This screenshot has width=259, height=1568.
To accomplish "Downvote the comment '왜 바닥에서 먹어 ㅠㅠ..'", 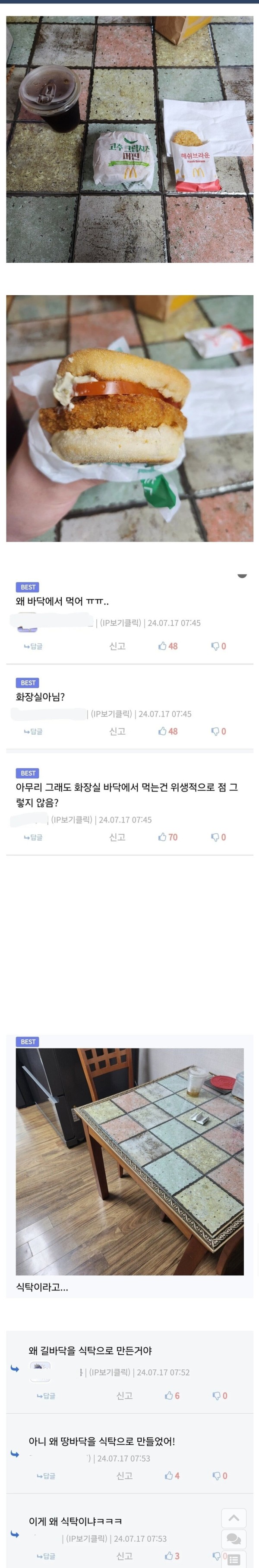I will (218, 646).
